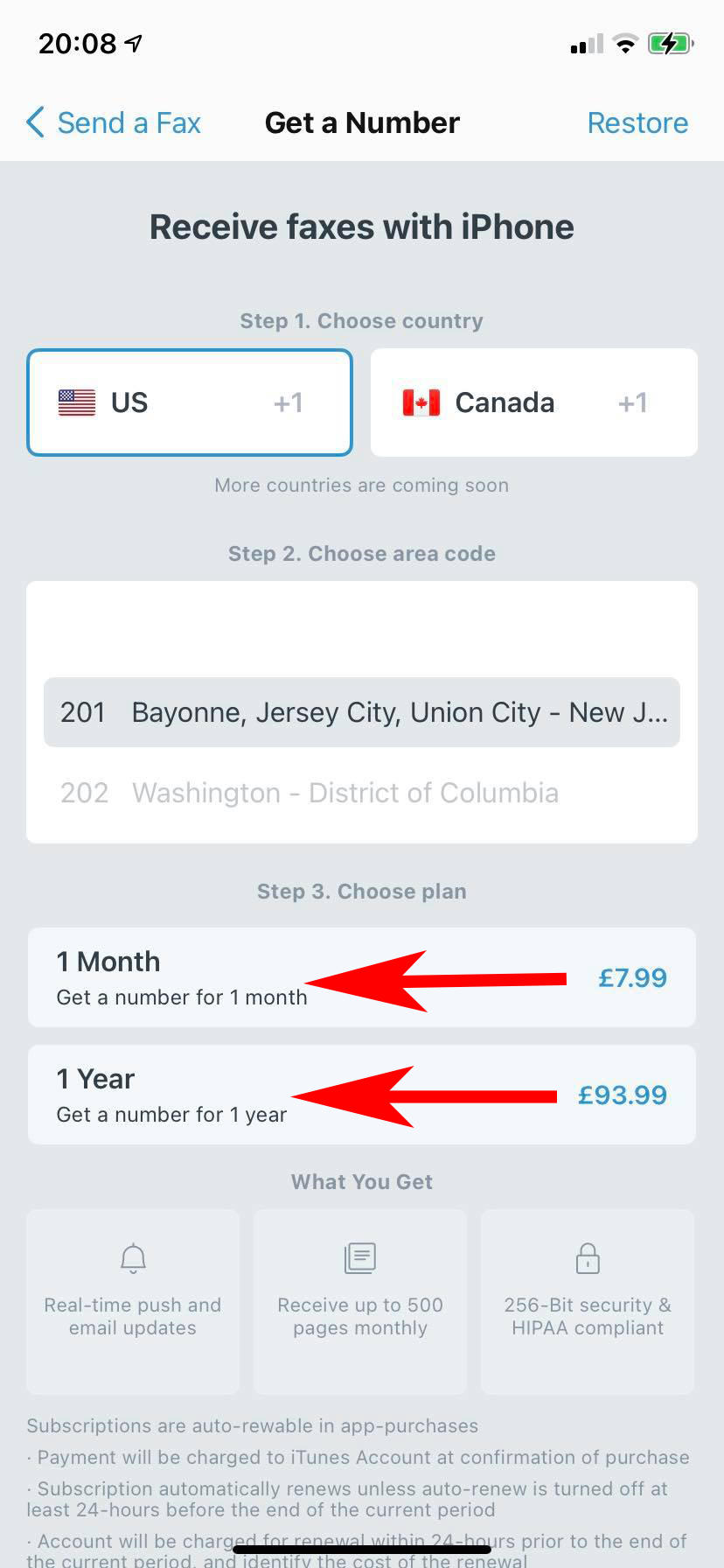
Task: Select Canada as country
Action: [533, 402]
